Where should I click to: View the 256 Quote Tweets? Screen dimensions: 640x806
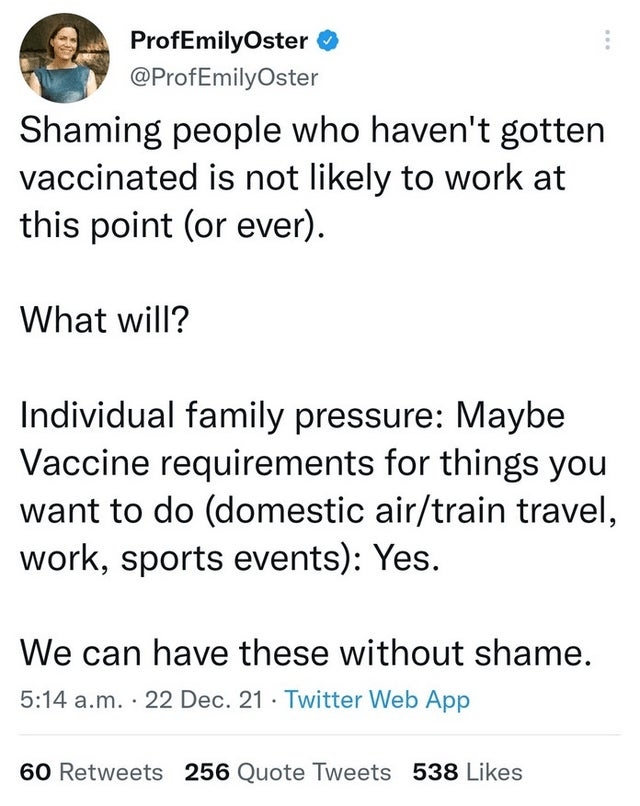pos(288,771)
